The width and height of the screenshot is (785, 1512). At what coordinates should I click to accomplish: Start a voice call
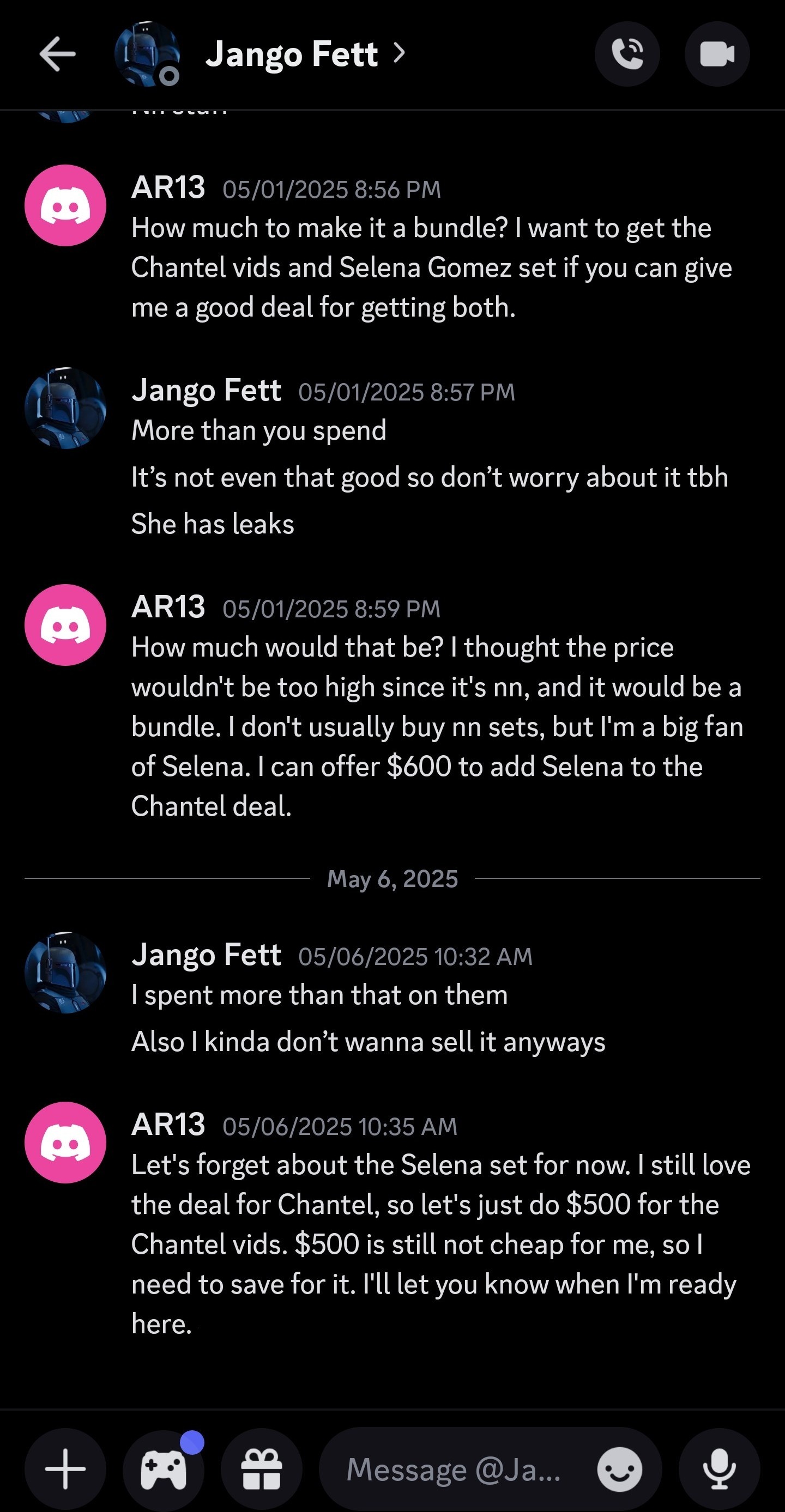627,54
